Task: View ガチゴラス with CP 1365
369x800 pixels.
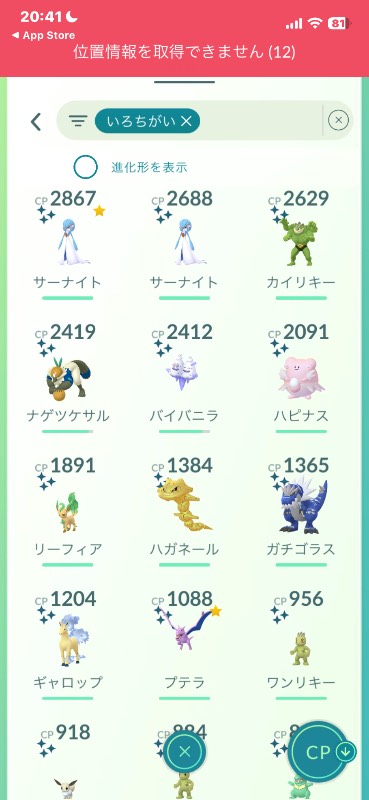Action: coord(301,511)
